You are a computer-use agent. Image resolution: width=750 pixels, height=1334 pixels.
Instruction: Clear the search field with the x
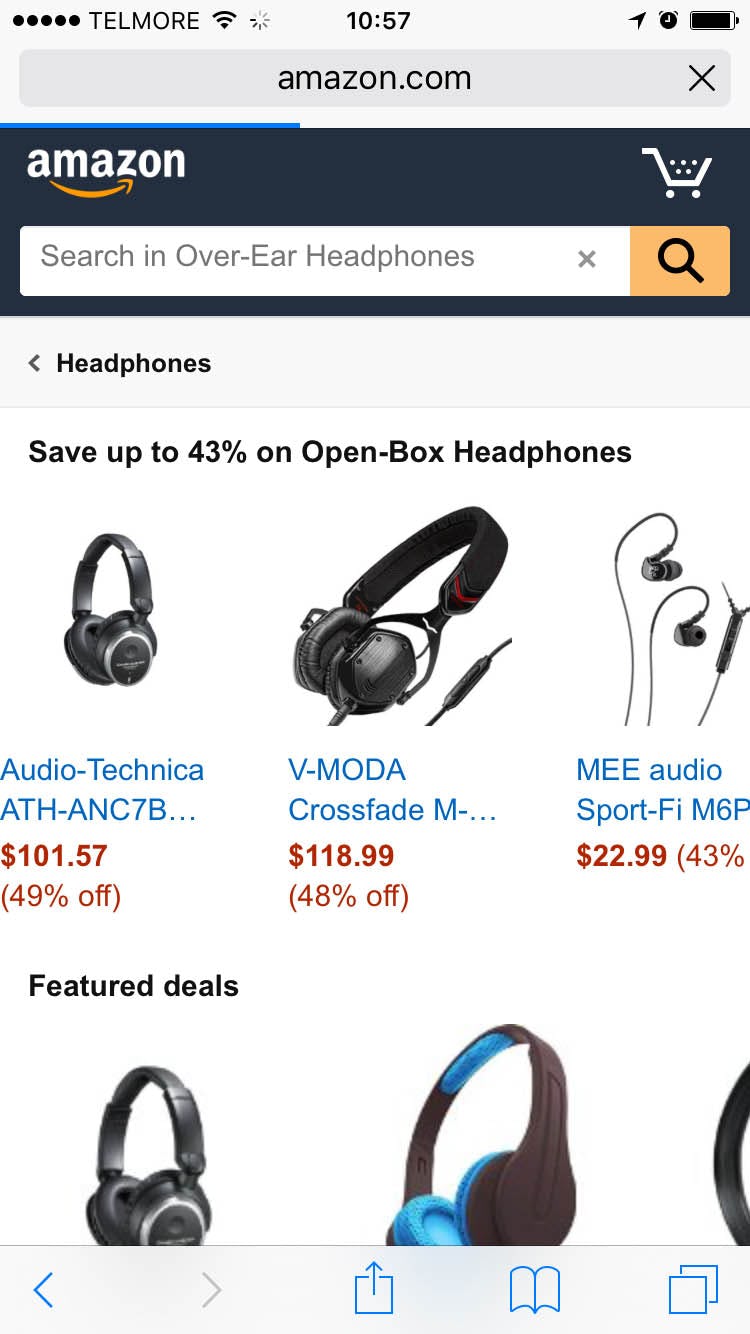587,260
